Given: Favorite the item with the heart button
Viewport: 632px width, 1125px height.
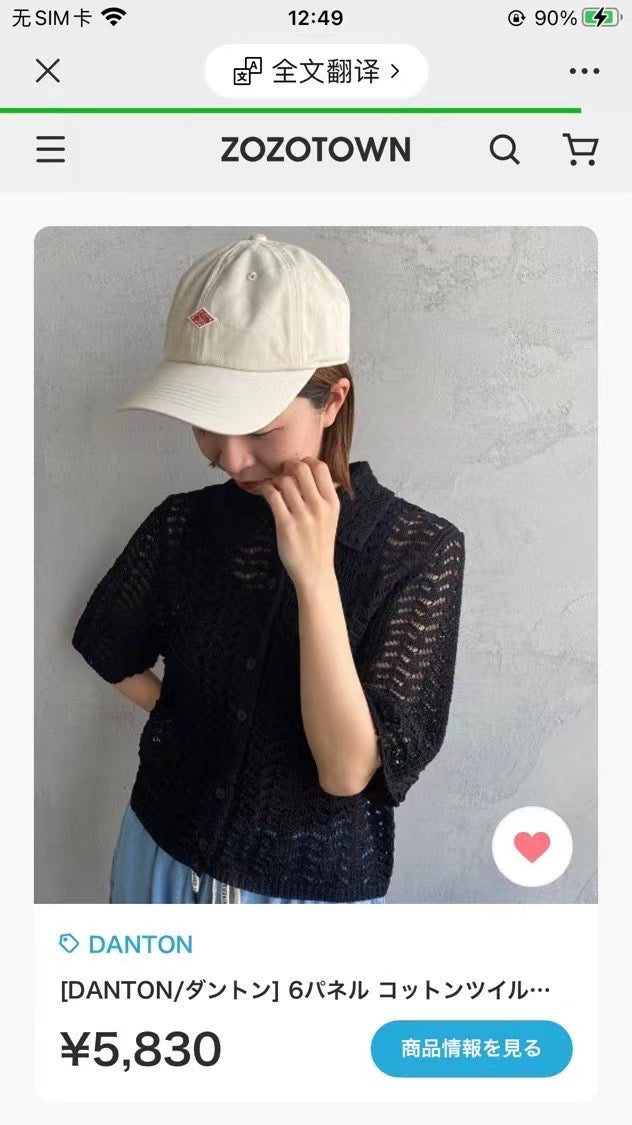Looking at the screenshot, I should tap(532, 847).
